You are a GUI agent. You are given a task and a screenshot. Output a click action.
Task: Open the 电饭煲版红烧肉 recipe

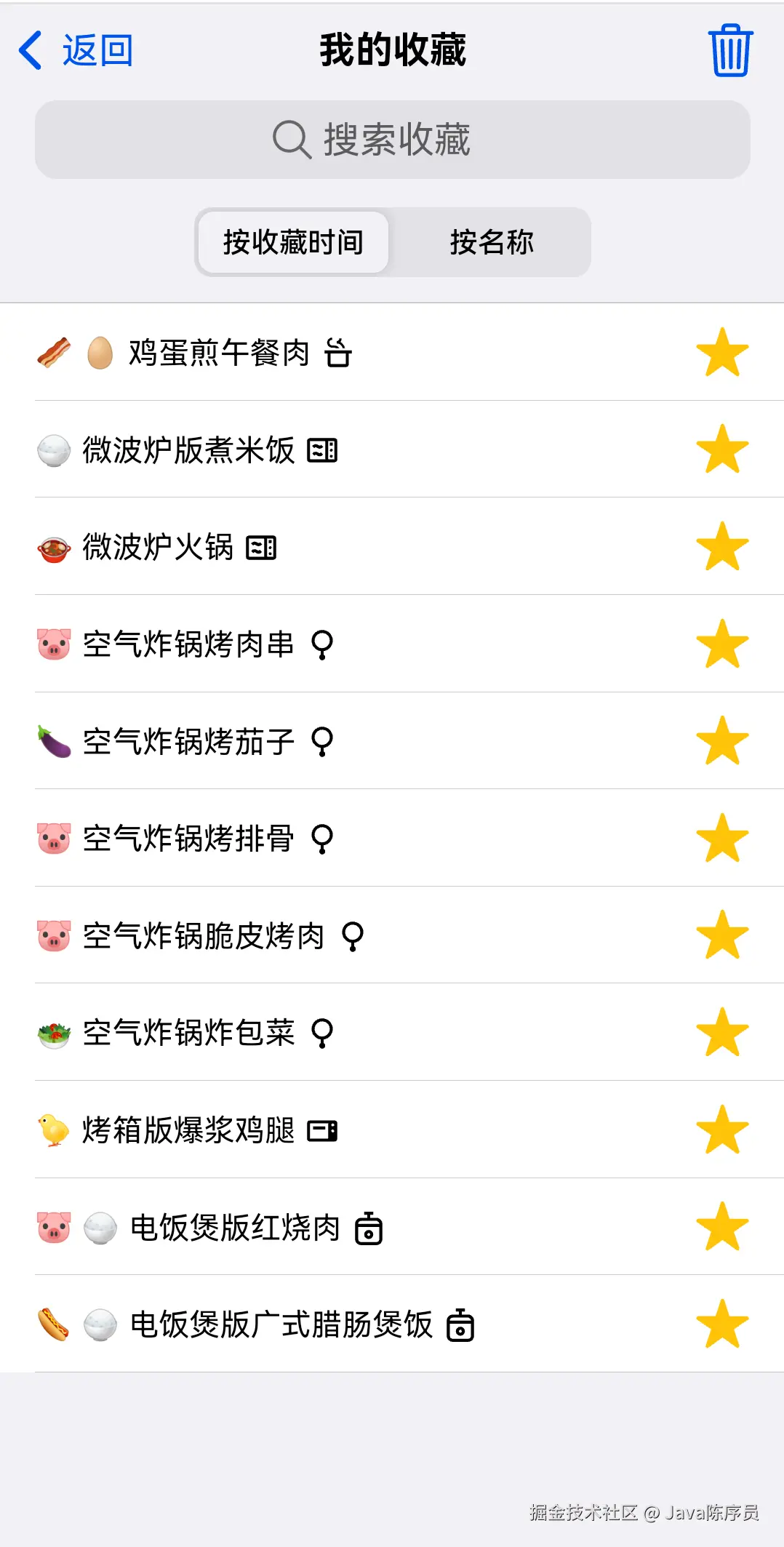(234, 1228)
